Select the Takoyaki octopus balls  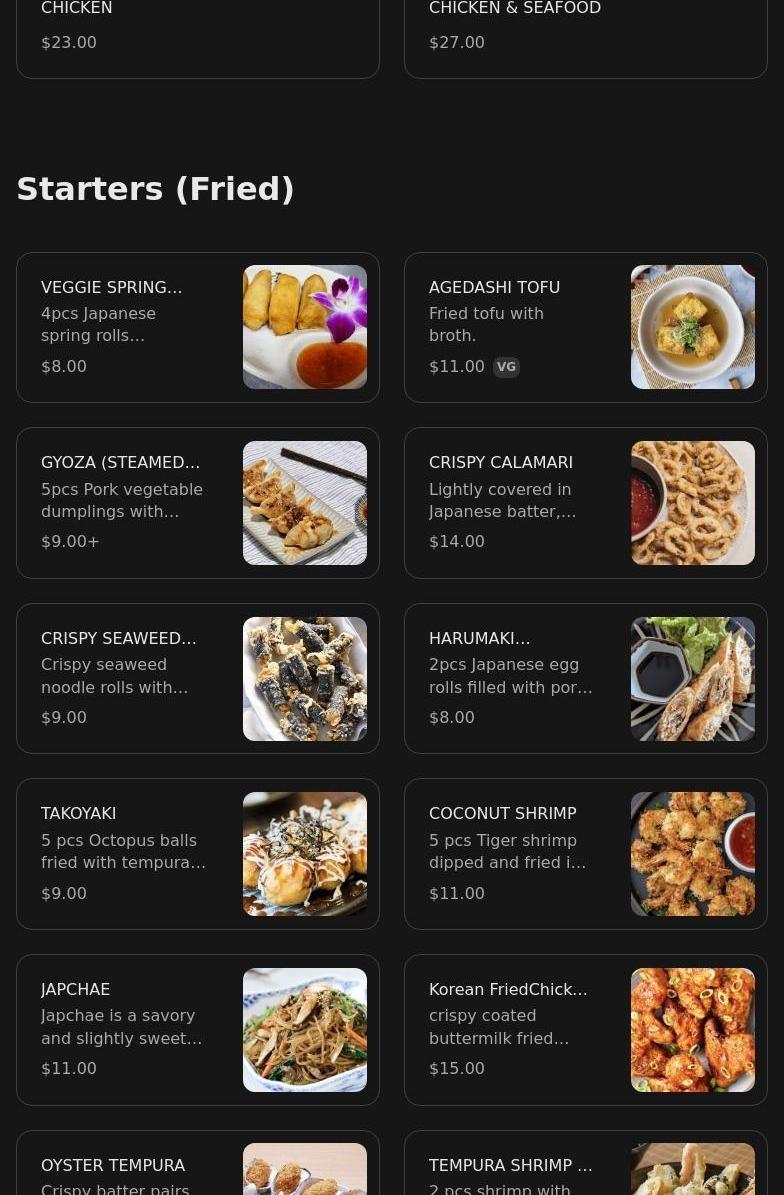pos(197,854)
